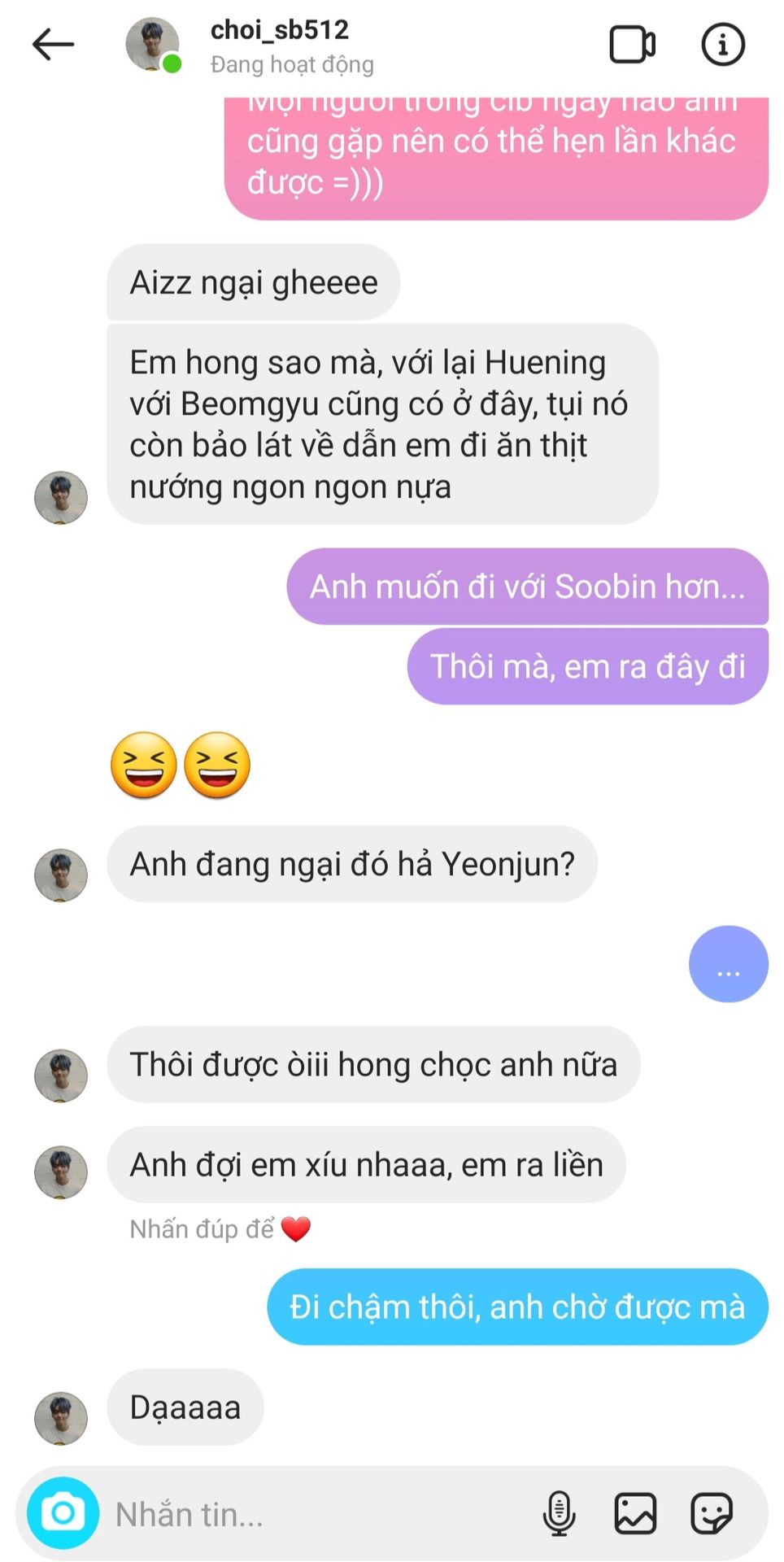Start a video call with choi_sb512
Screen dimensions: 784x1562
[632, 45]
